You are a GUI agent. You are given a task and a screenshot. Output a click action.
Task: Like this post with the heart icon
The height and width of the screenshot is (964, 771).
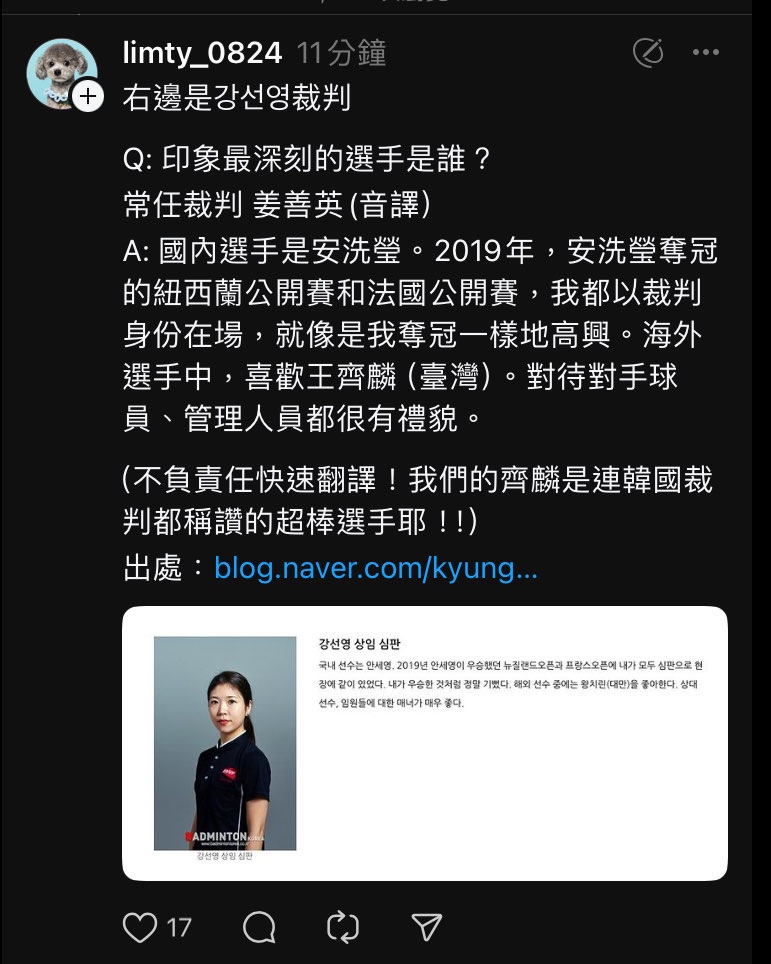click(140, 927)
